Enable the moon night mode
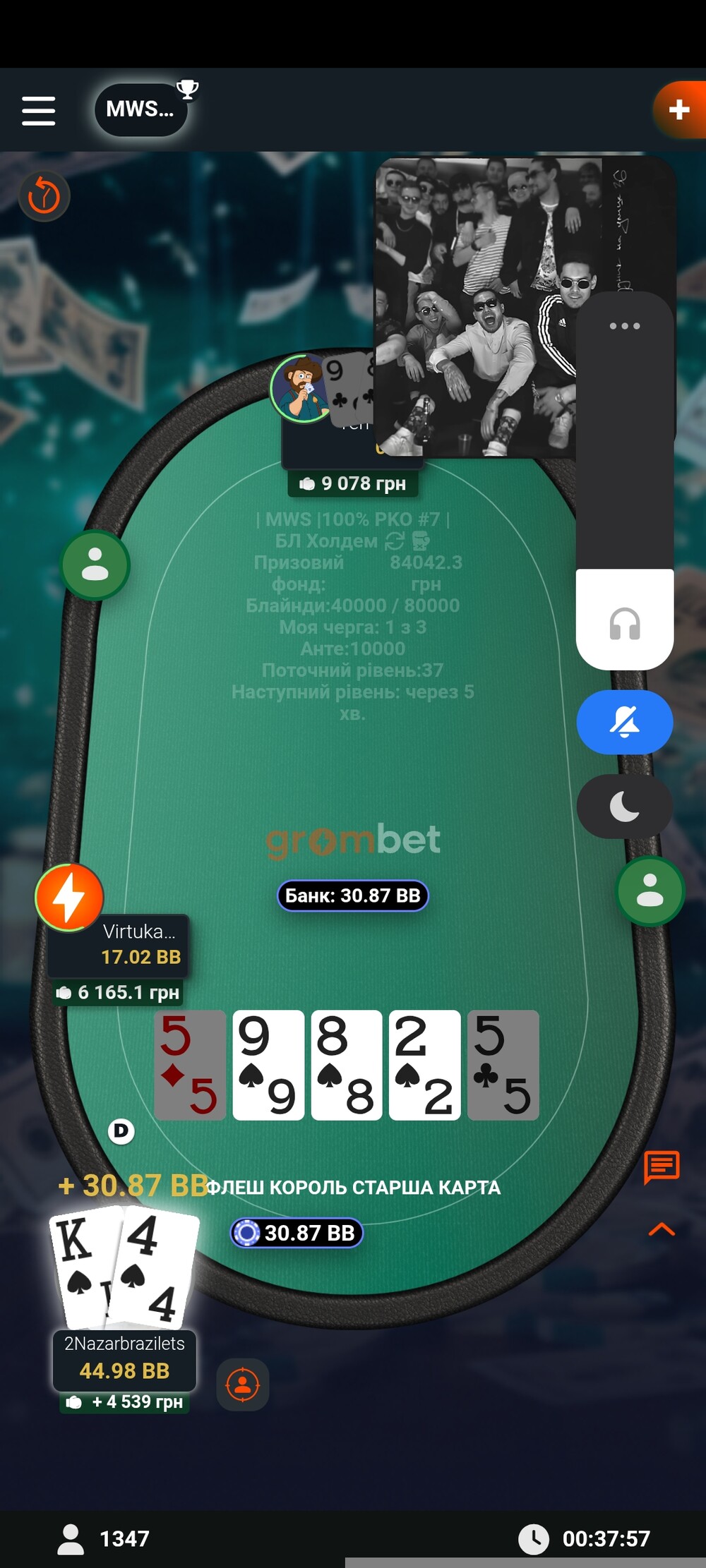The height and width of the screenshot is (1568, 706). point(624,806)
